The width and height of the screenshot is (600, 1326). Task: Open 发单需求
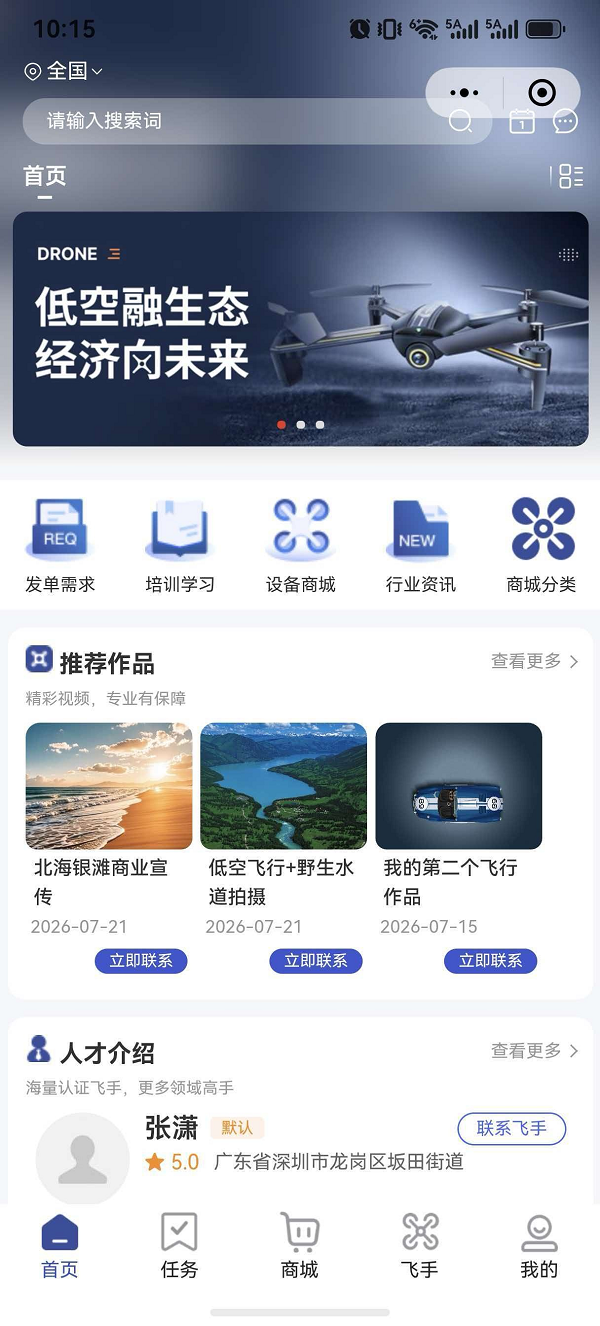60,546
